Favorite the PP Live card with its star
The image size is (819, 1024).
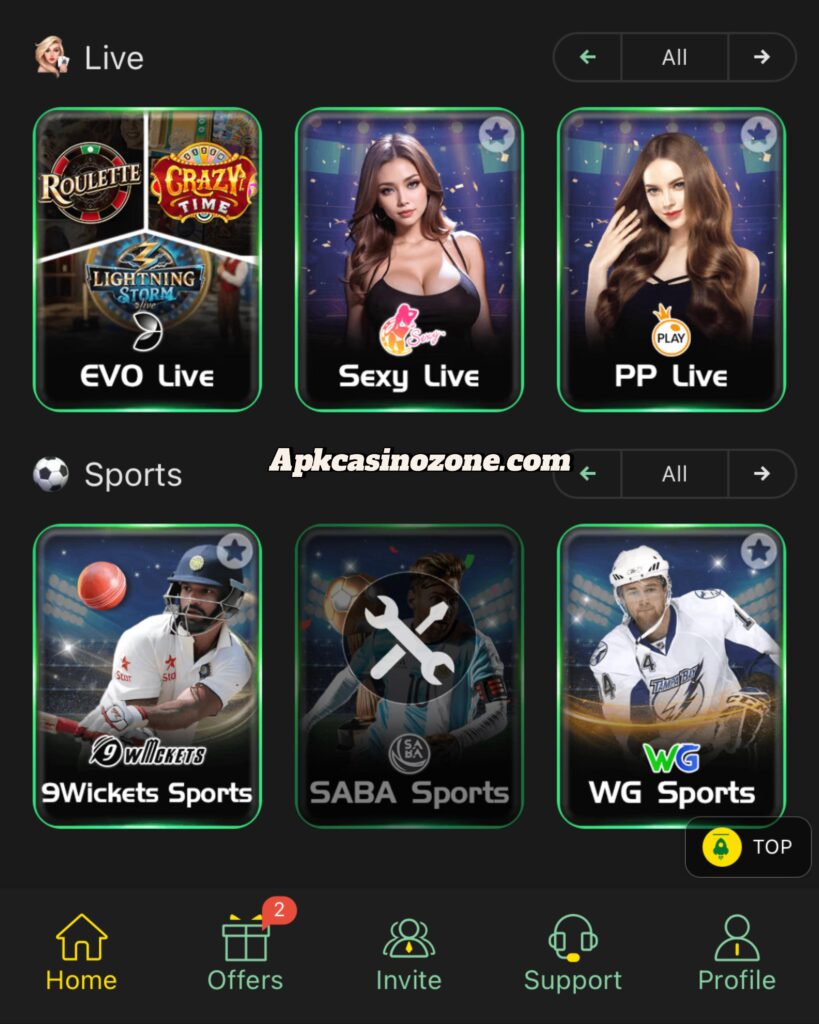click(759, 133)
